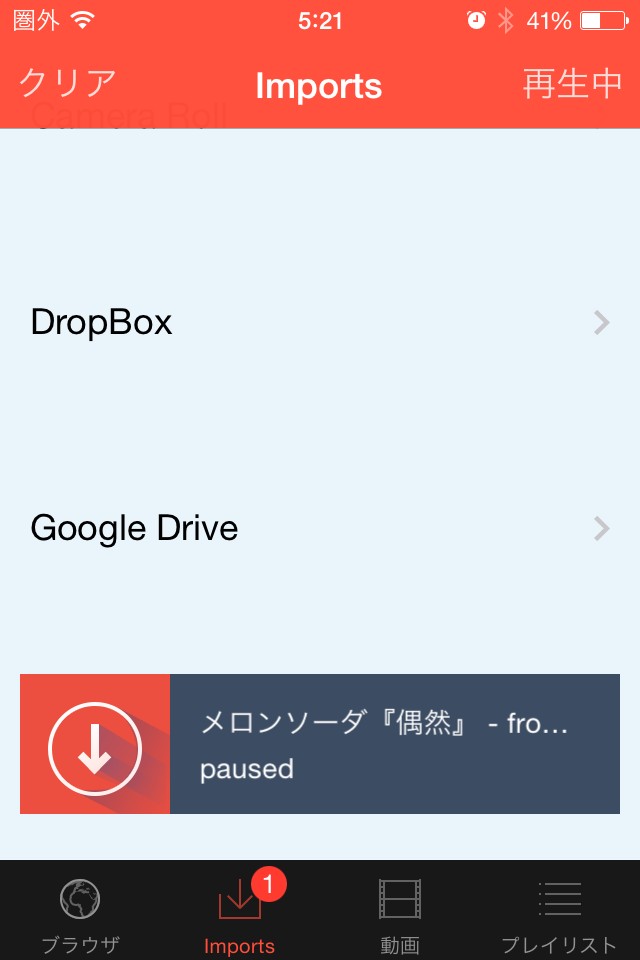Open the DropBox import source

click(x=320, y=322)
